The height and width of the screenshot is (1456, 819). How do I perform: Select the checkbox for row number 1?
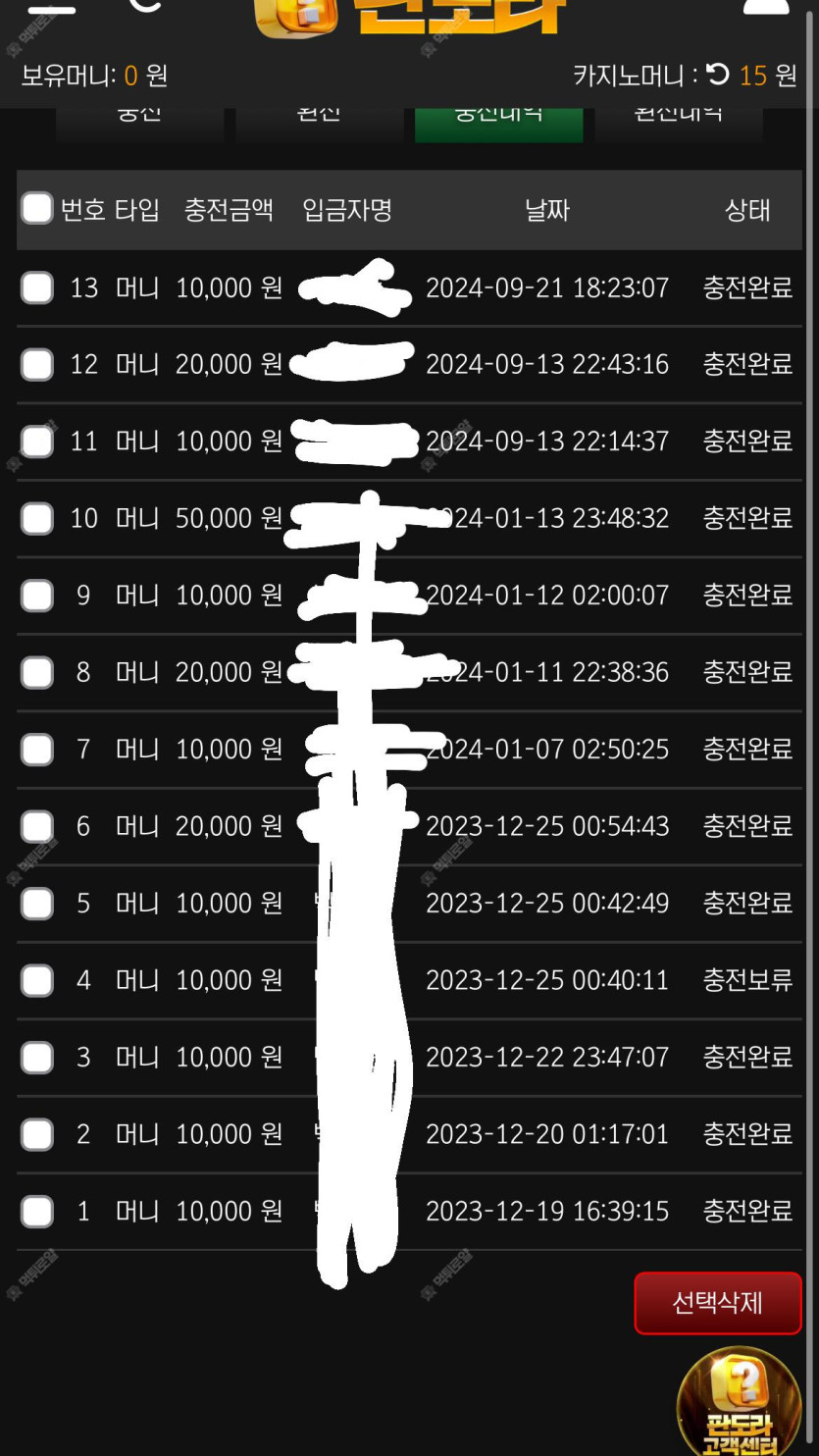pos(37,1211)
